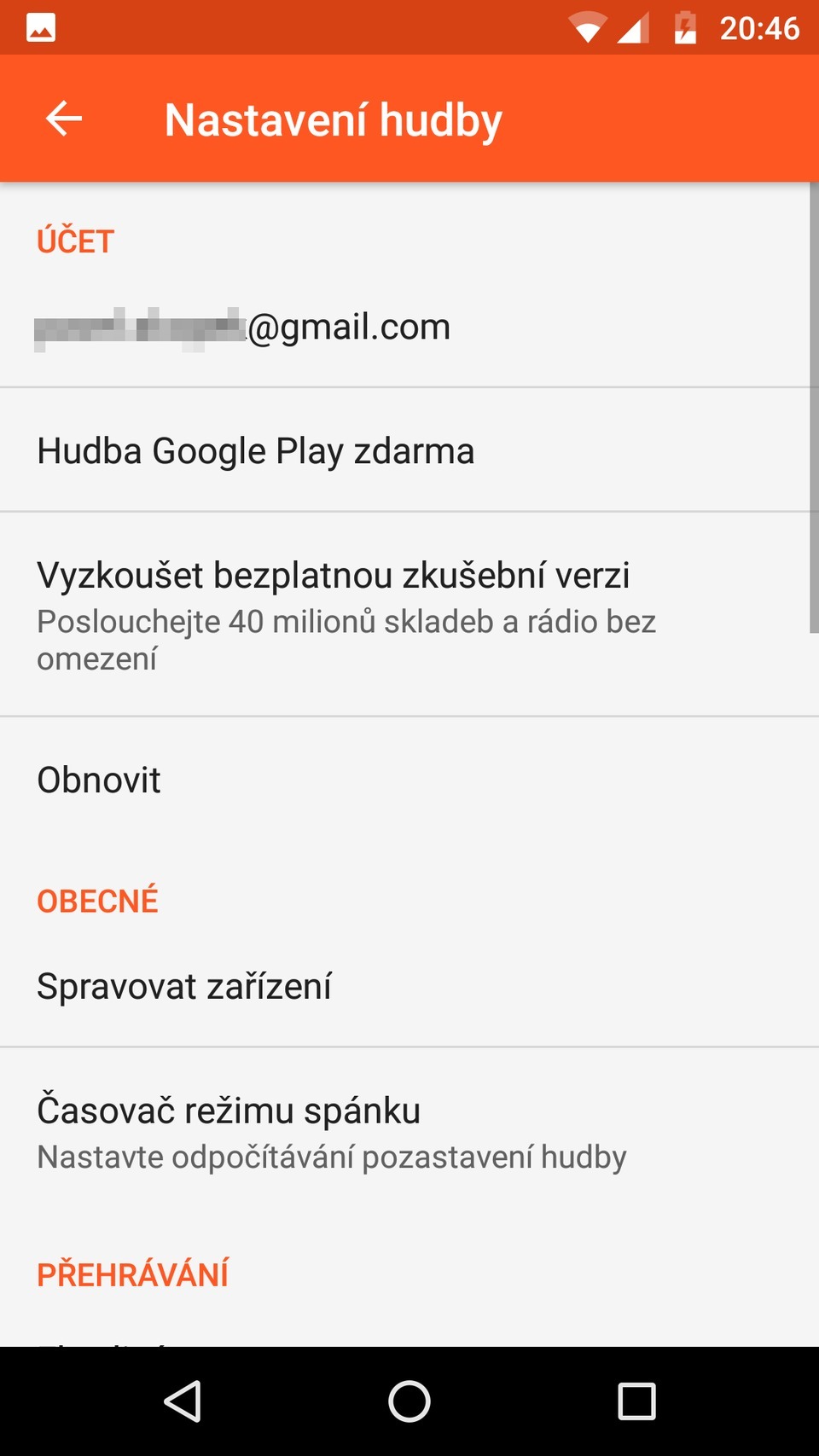The image size is (819, 1456).
Task: Tap the PŘEHRÁVÁNÍ section header
Action: (x=132, y=1273)
